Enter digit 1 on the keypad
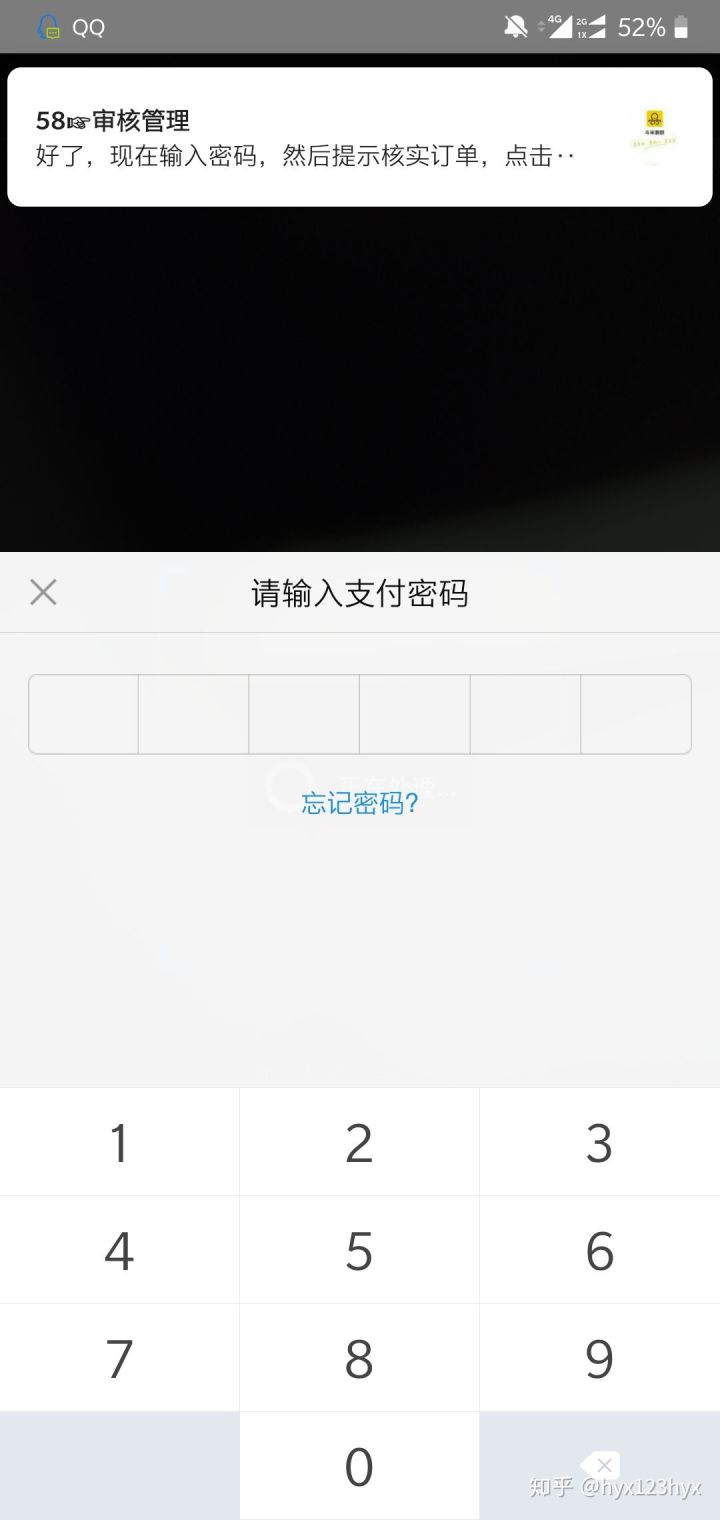720x1520 pixels. (x=119, y=1142)
